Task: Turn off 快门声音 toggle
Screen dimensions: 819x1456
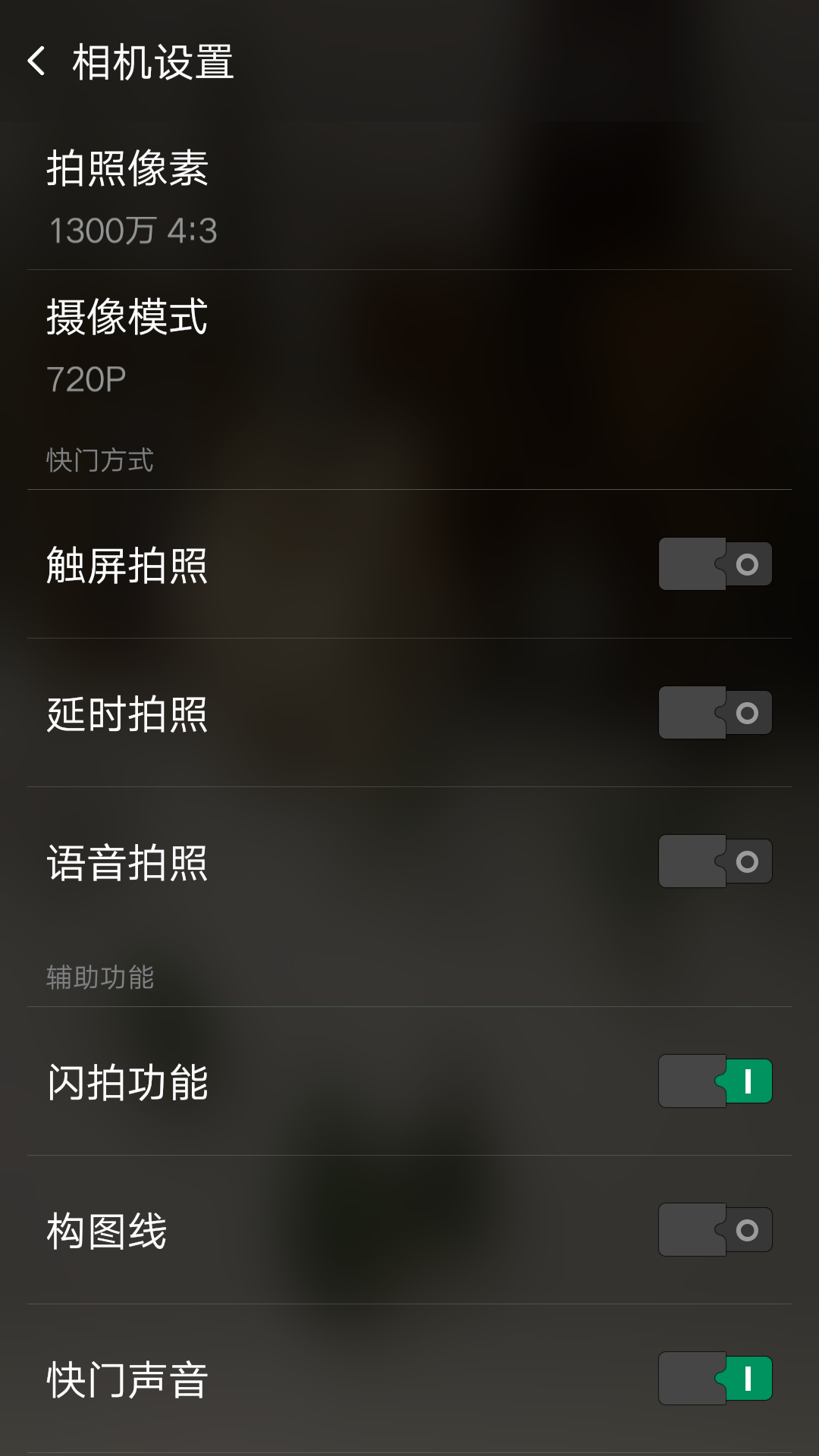Action: click(715, 1379)
